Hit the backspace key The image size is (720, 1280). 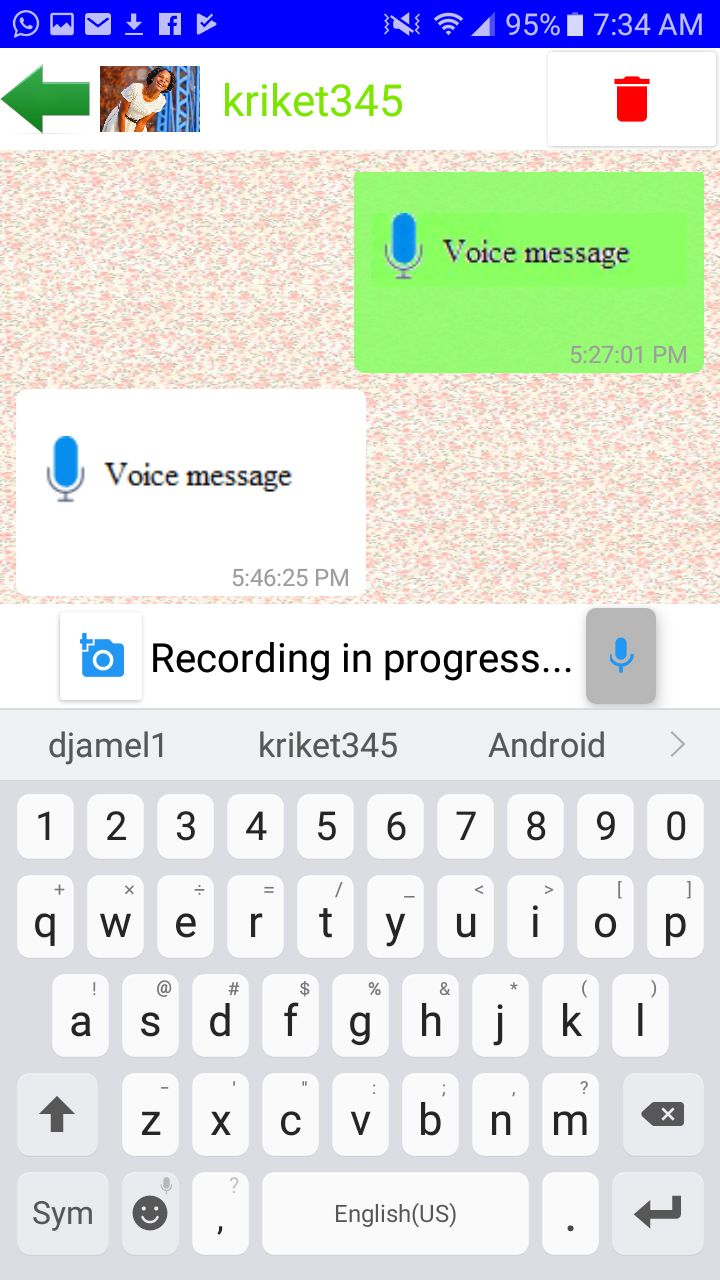[x=661, y=1115]
